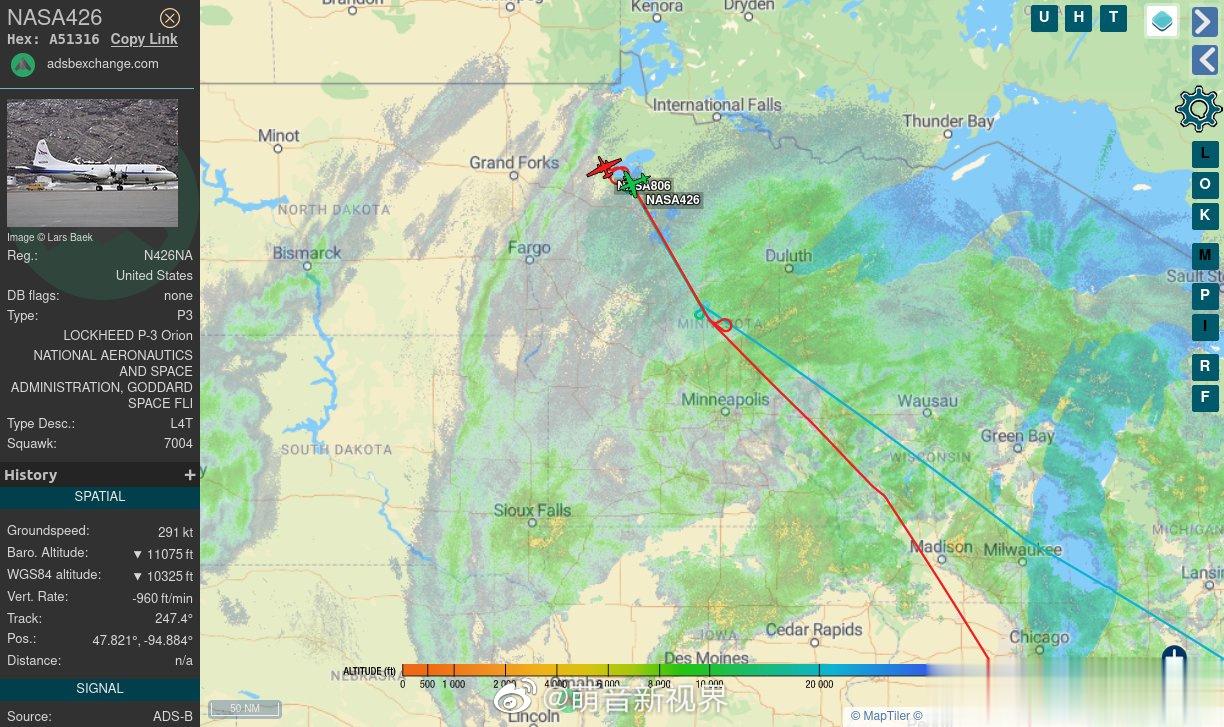Toggle the R button
The width and height of the screenshot is (1224, 727).
tap(1205, 366)
